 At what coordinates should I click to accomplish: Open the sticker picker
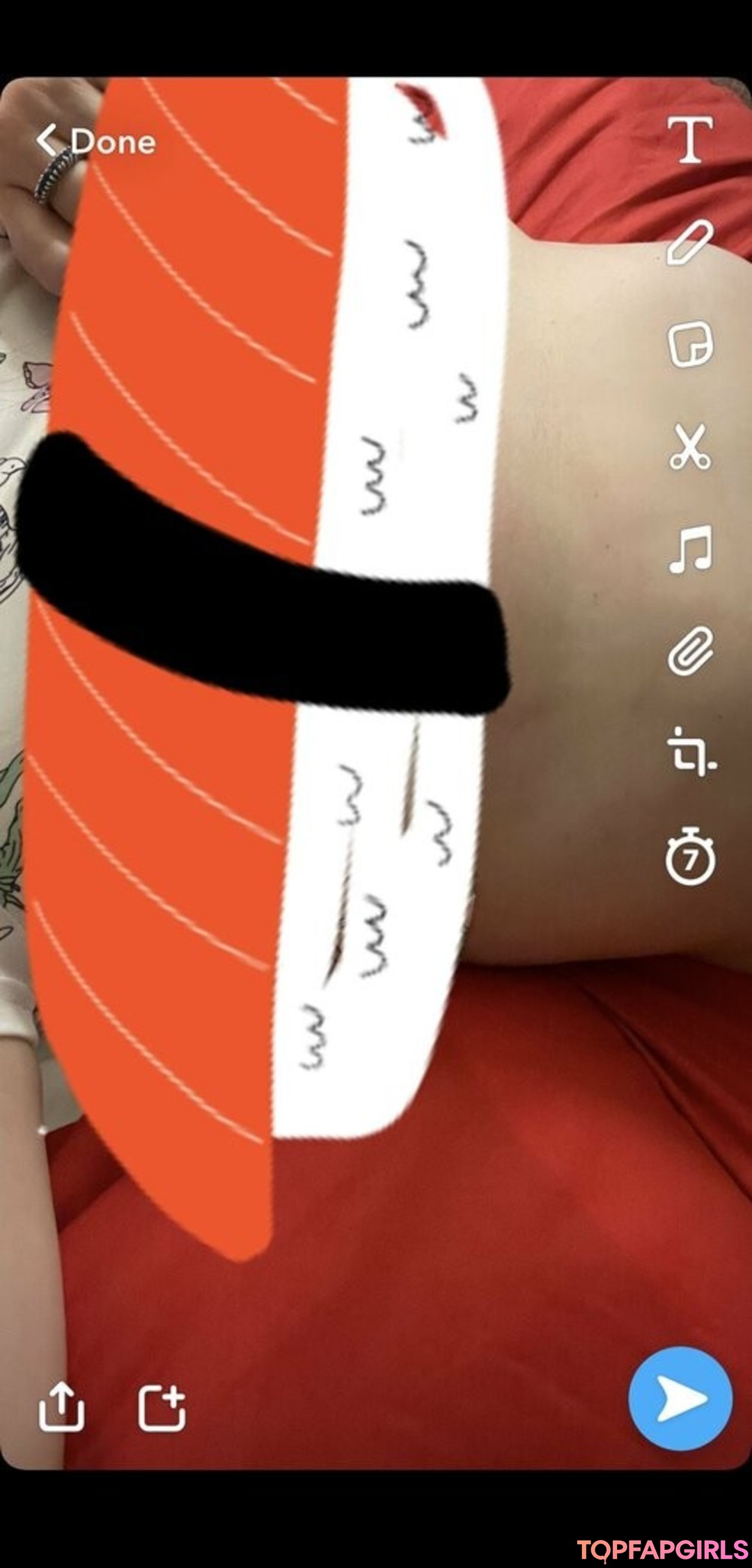689,344
